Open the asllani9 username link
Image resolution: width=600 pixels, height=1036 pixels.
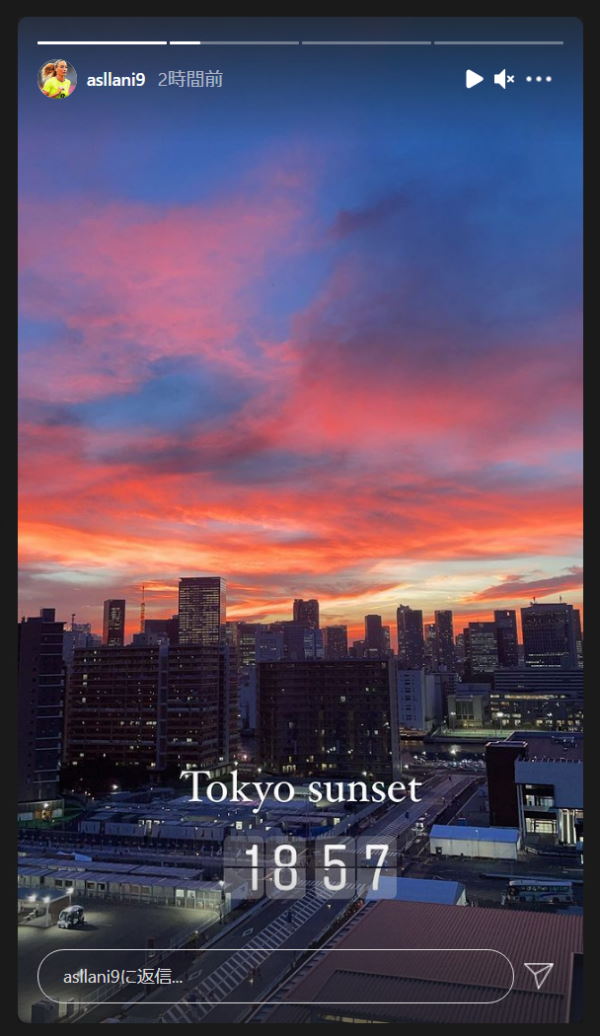point(116,80)
